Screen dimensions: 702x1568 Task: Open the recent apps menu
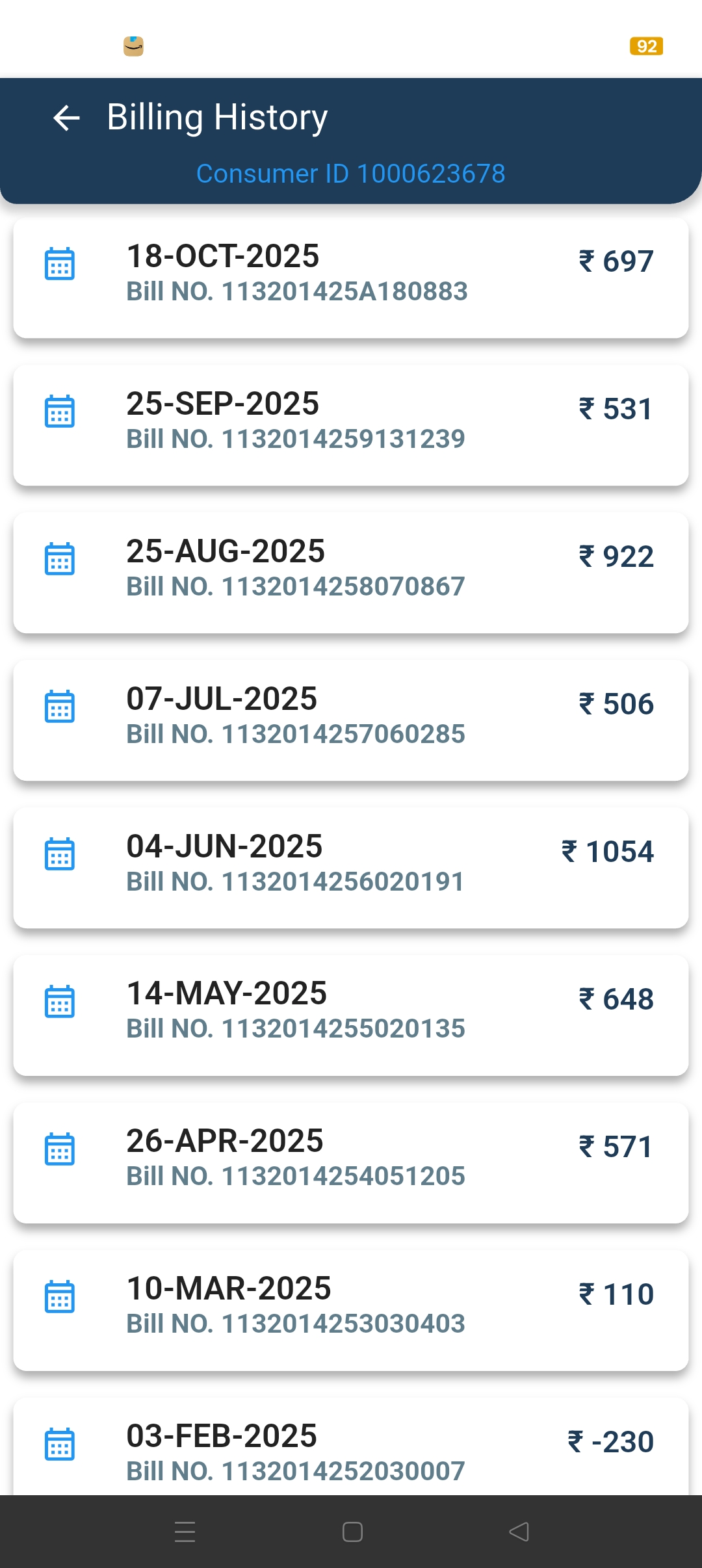point(185,1532)
